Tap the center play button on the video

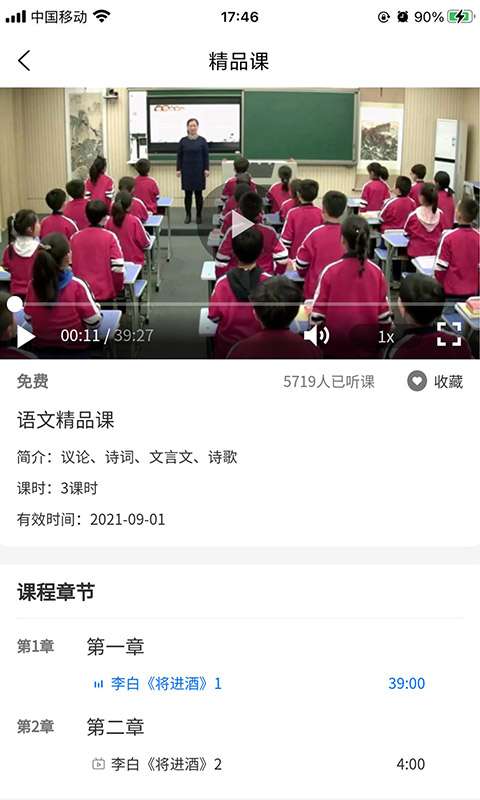[x=241, y=224]
